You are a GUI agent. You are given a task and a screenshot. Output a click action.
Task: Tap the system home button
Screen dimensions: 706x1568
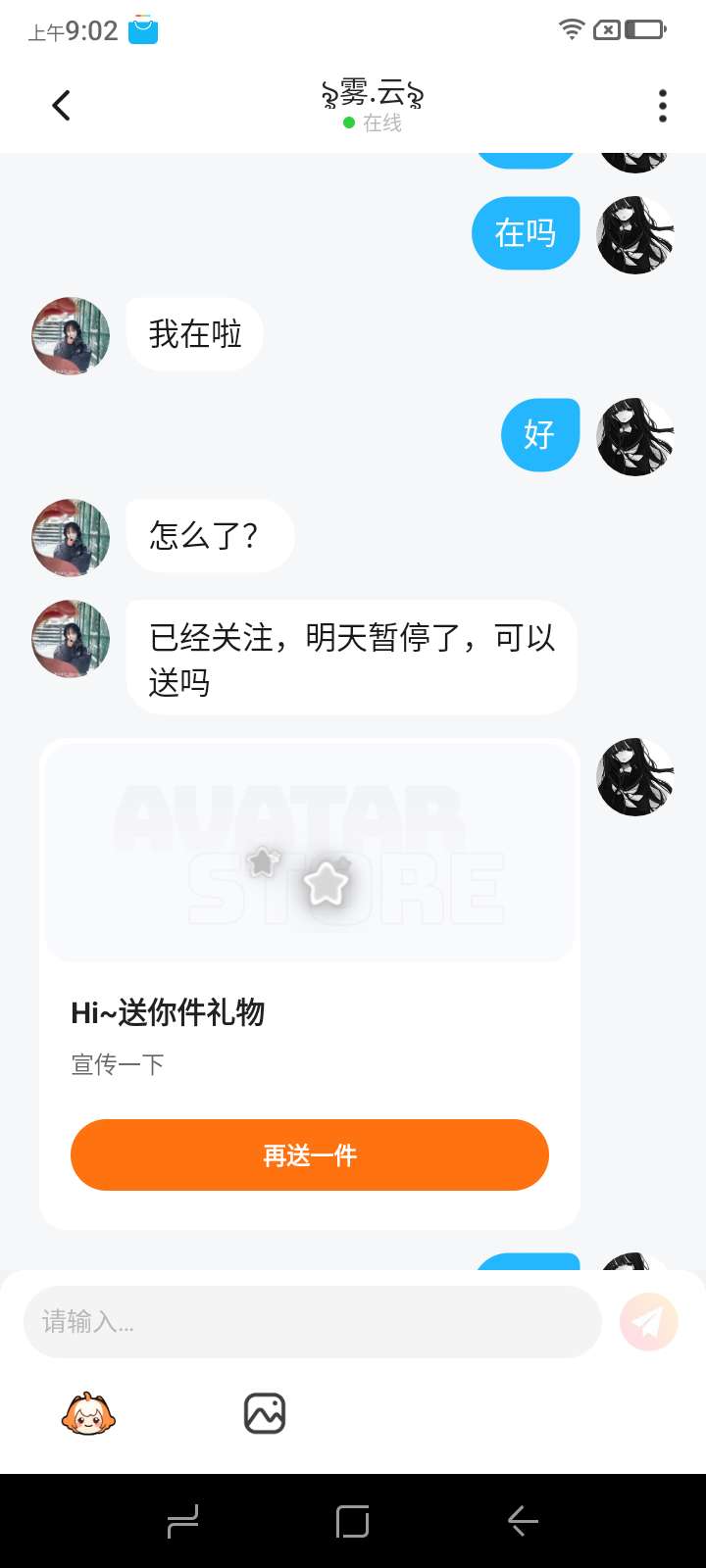pos(353,1521)
